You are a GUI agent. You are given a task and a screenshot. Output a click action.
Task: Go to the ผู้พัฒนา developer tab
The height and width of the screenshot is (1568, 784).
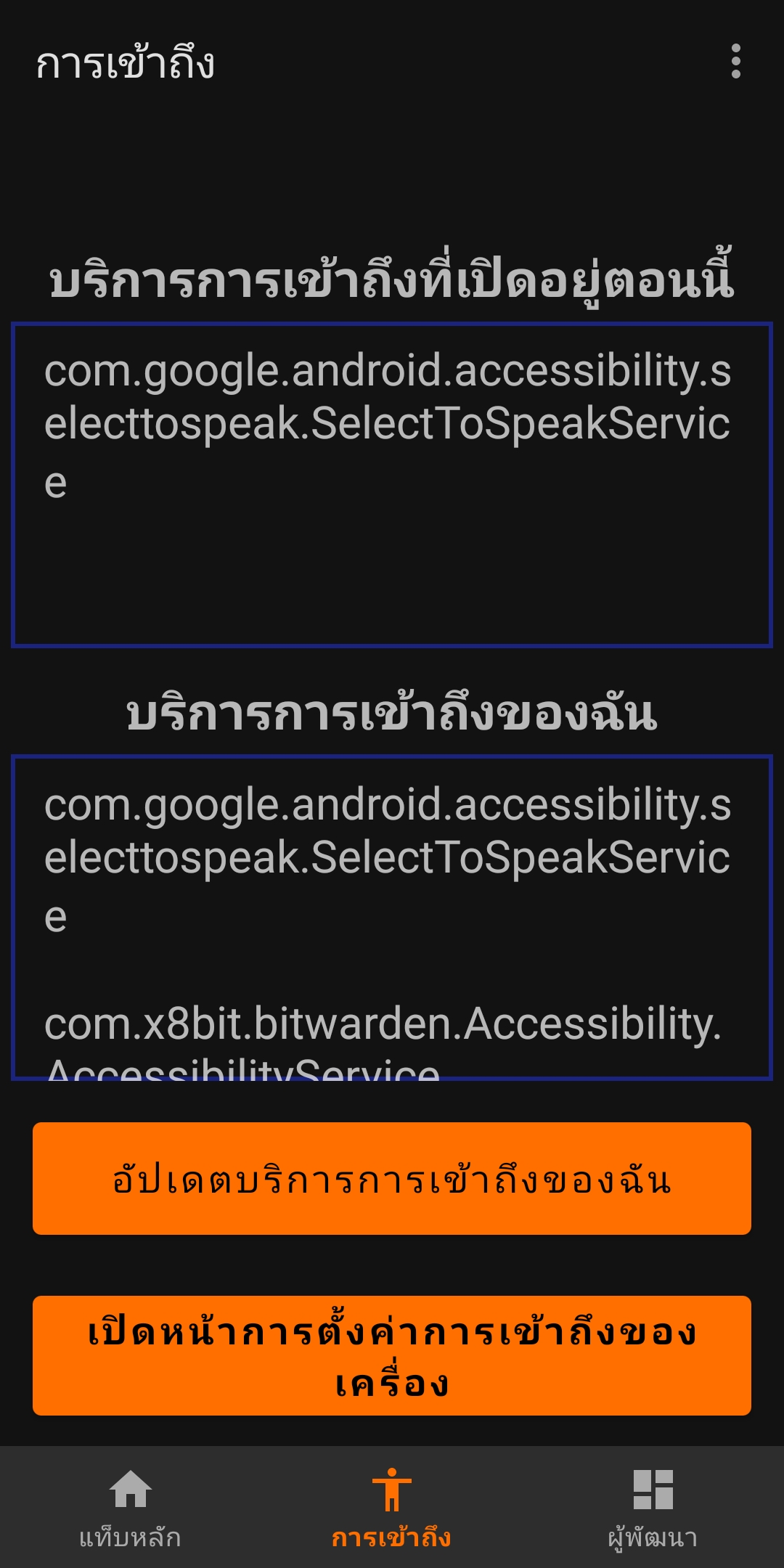pos(653,1508)
